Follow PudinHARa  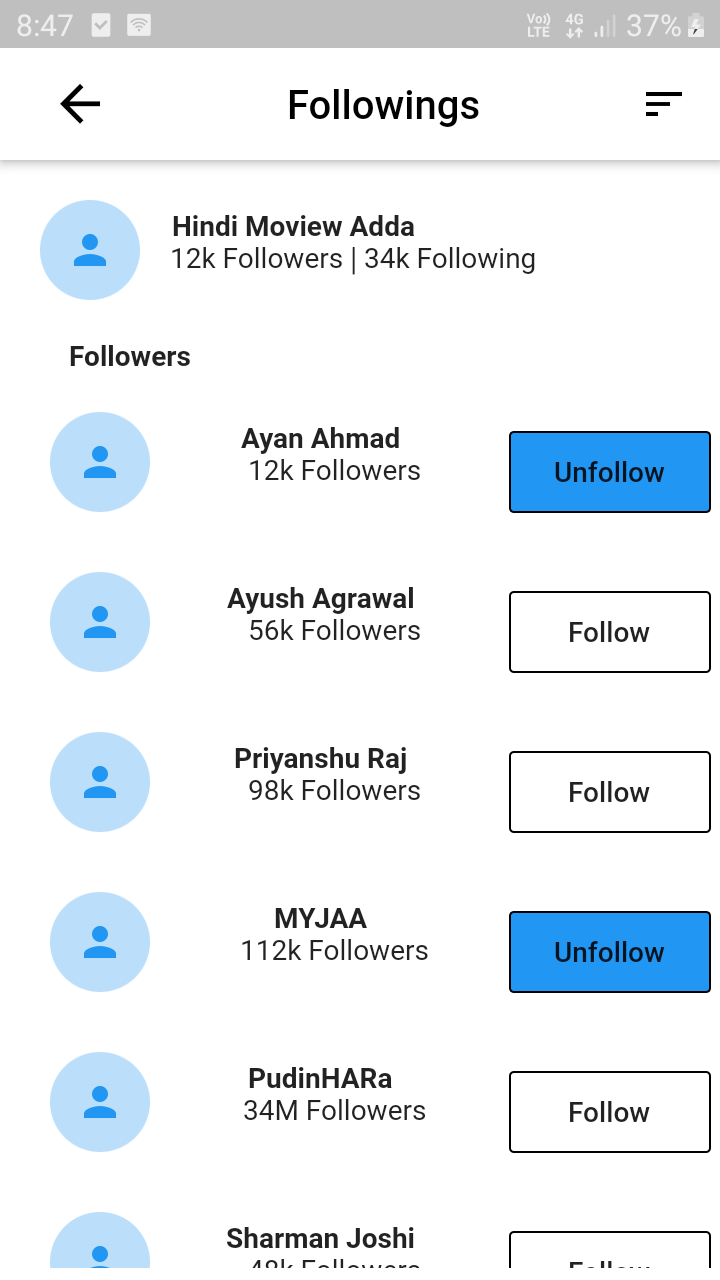pyautogui.click(x=609, y=1112)
